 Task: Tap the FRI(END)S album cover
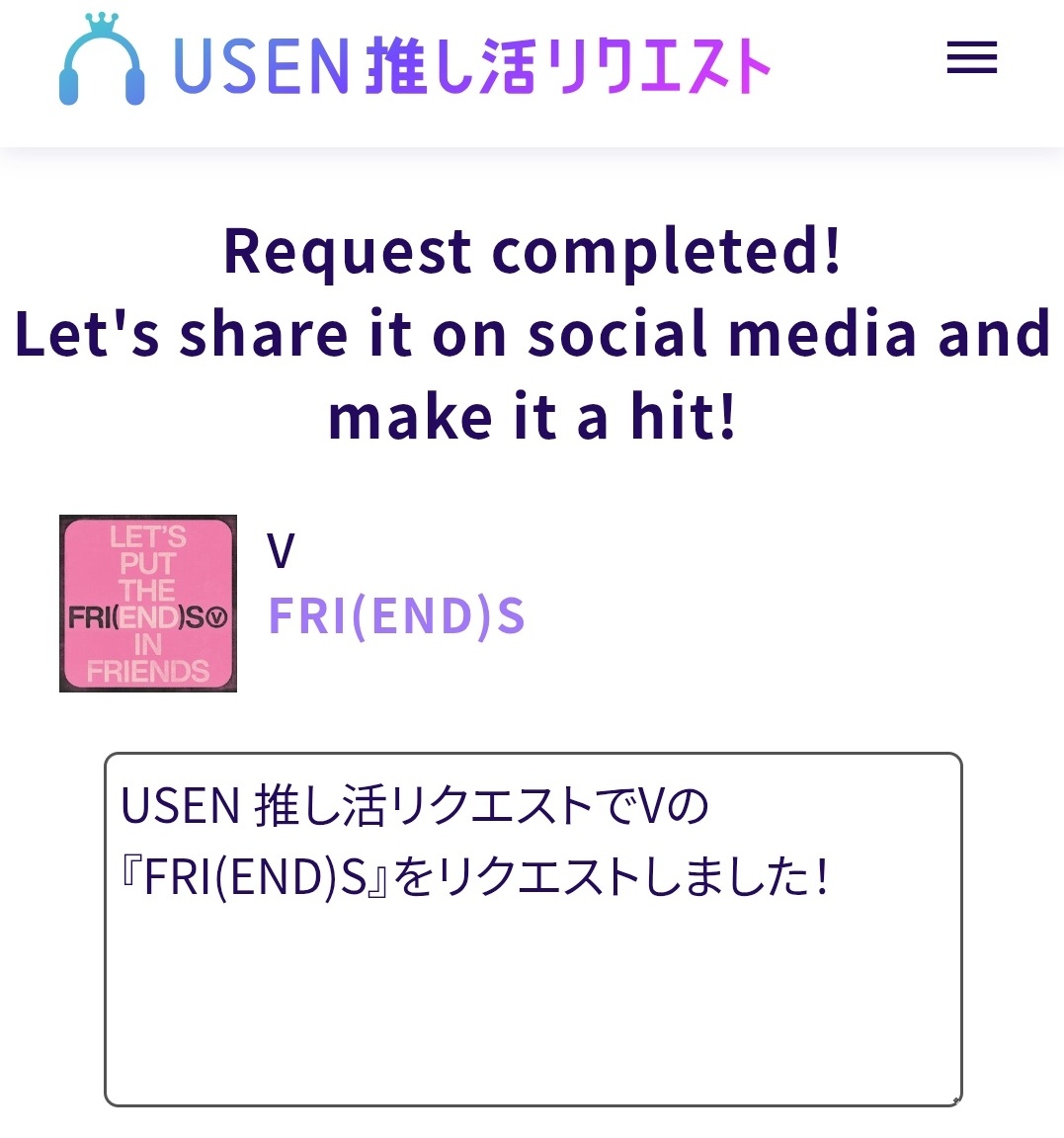(x=148, y=604)
